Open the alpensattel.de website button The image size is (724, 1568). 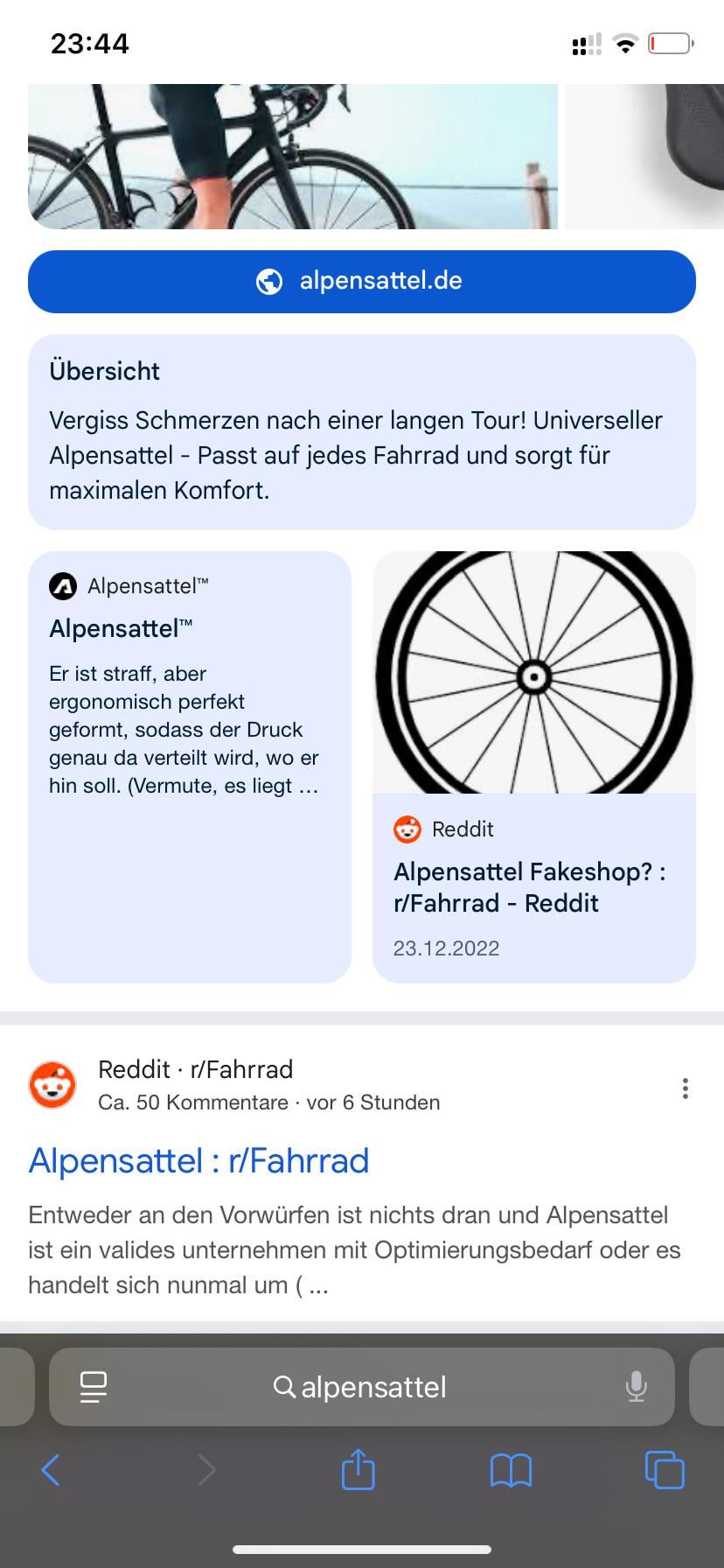[x=362, y=282]
